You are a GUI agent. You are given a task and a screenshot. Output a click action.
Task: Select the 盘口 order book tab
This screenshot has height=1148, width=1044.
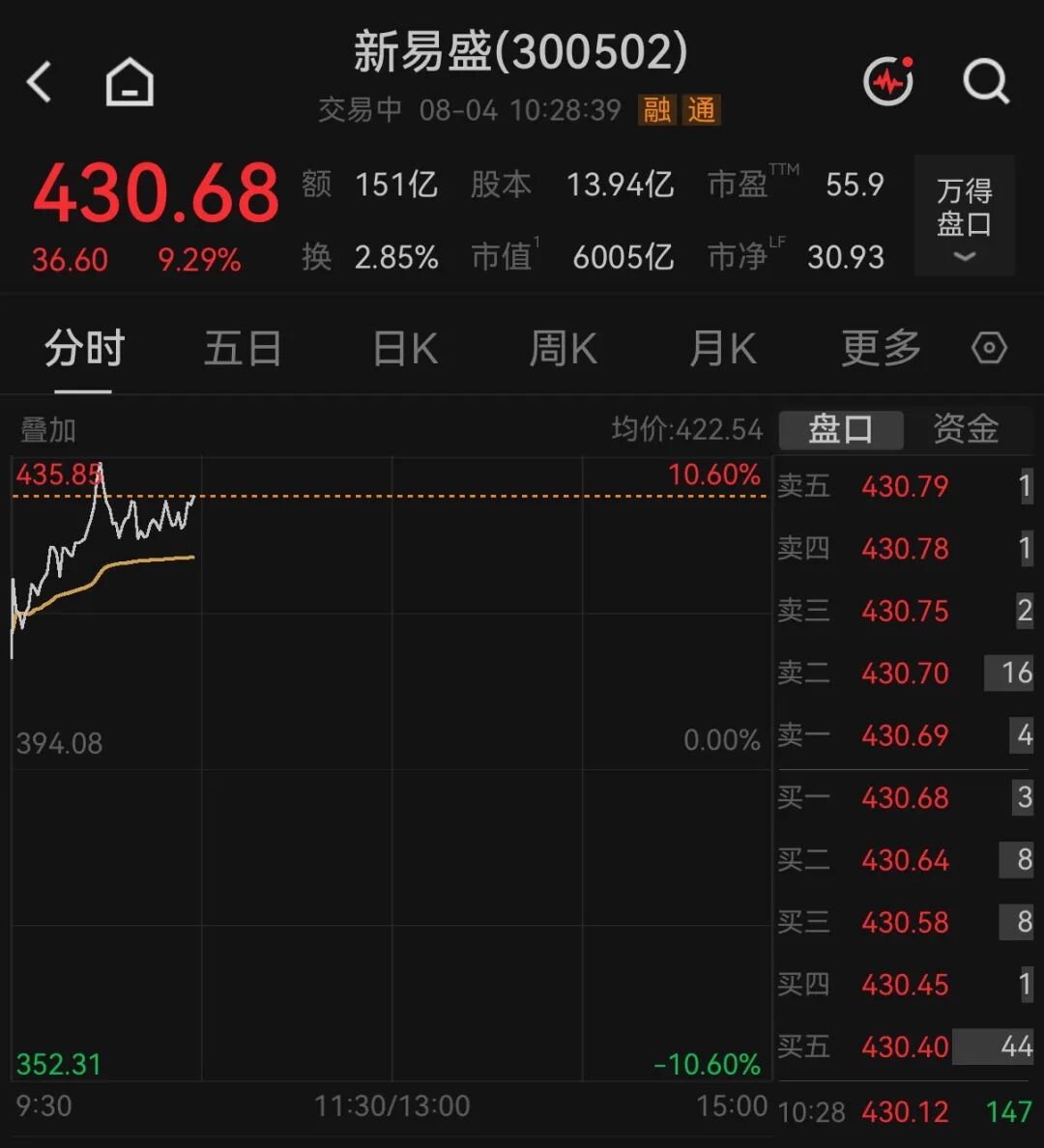(x=841, y=429)
